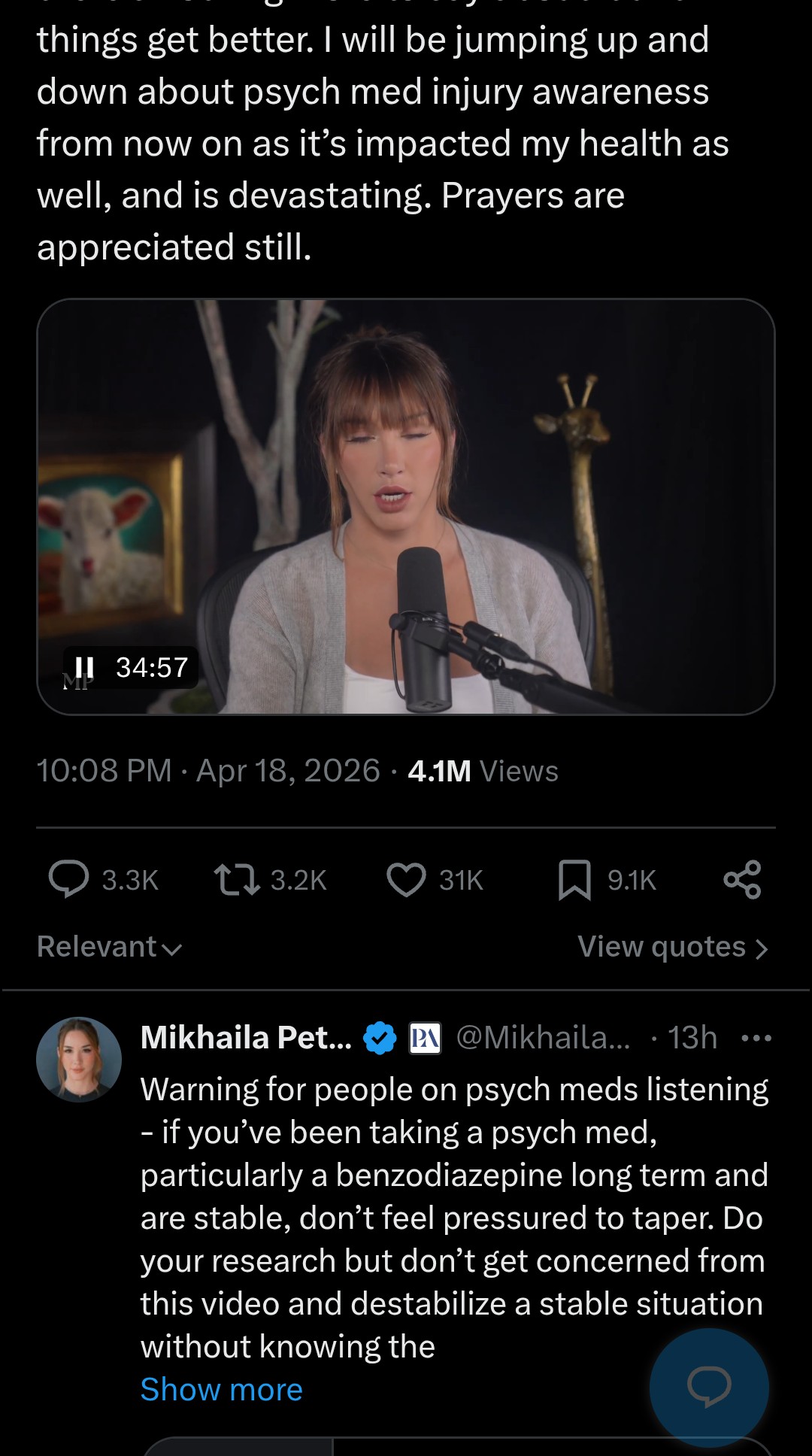The height and width of the screenshot is (1456, 812).
Task: Open the video in full view
Action: (x=406, y=505)
